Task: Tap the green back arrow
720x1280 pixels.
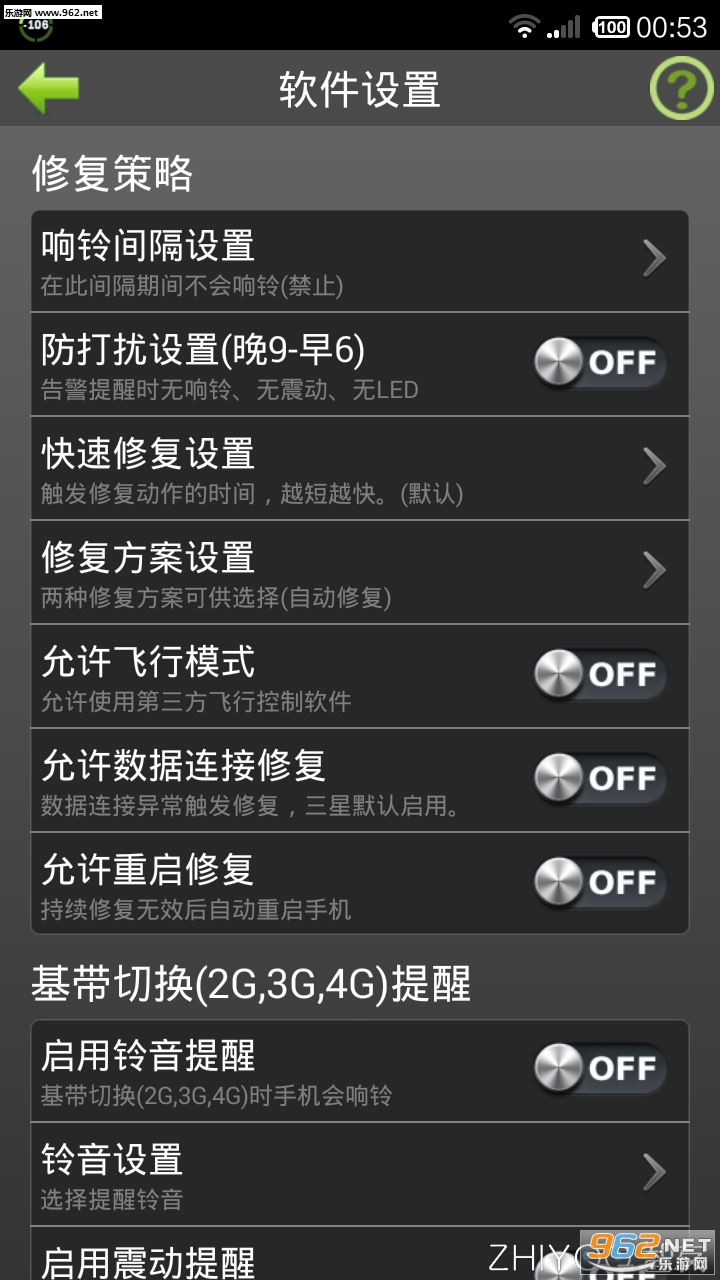Action: tap(49, 88)
